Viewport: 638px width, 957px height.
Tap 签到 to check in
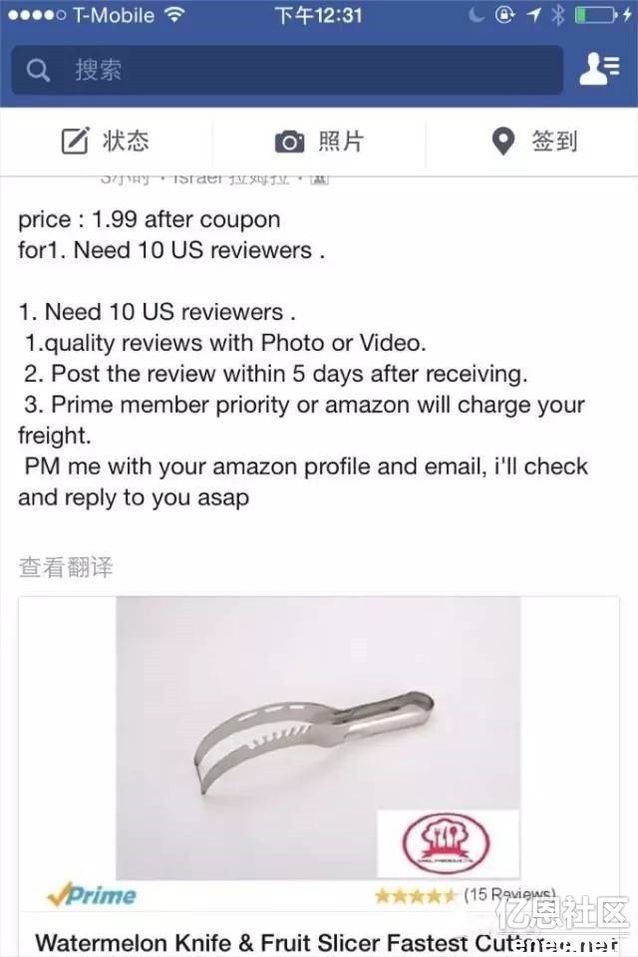coord(534,142)
